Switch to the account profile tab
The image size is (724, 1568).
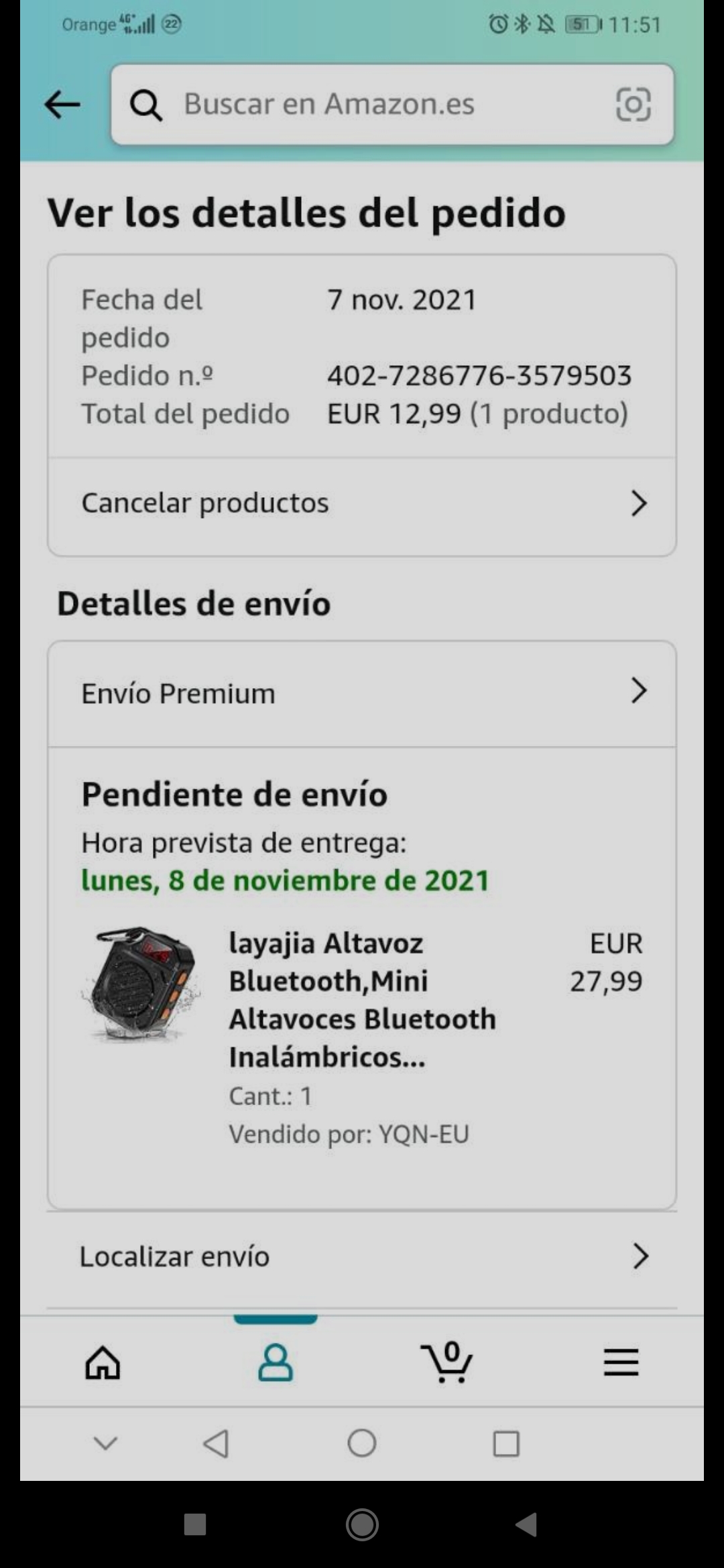tap(276, 1363)
